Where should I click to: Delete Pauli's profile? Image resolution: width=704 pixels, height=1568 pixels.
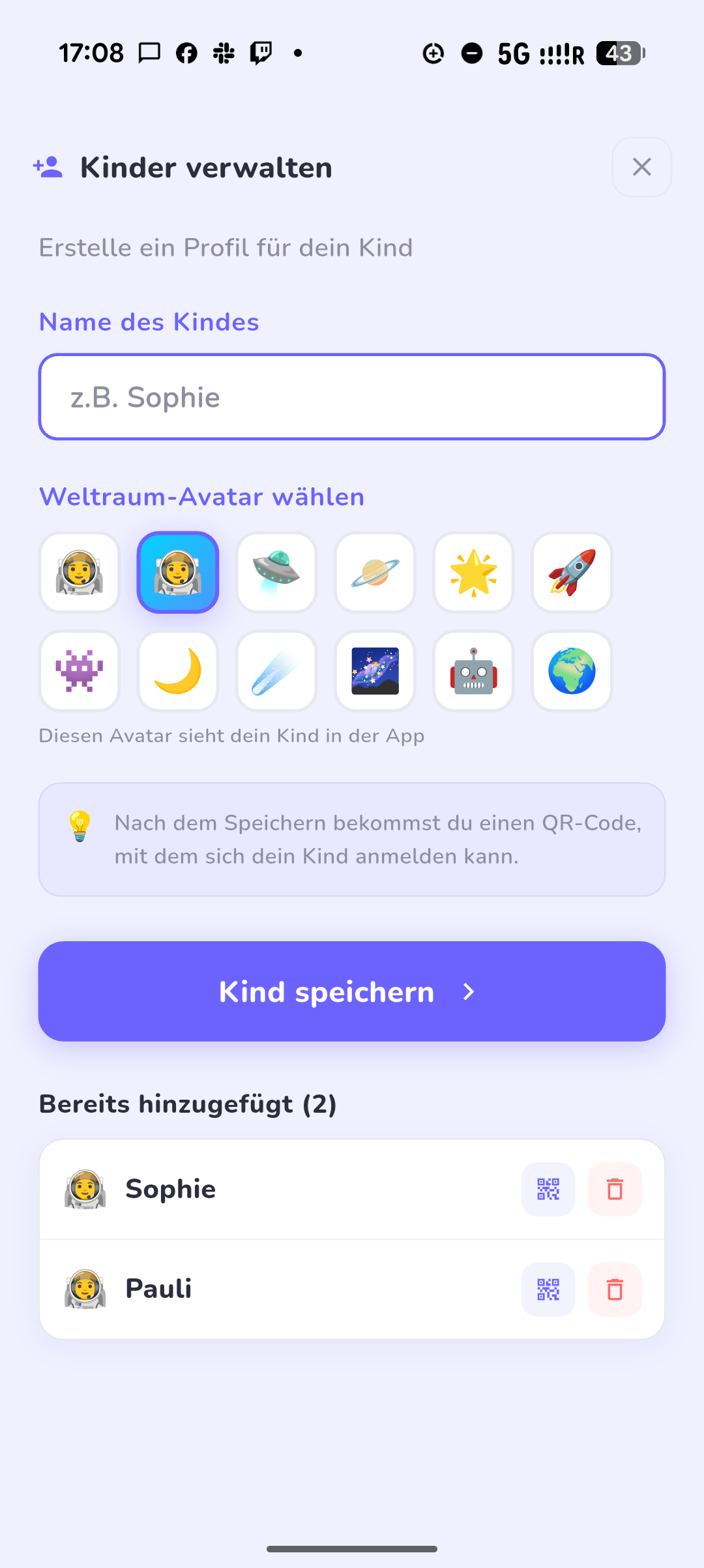pos(615,1289)
